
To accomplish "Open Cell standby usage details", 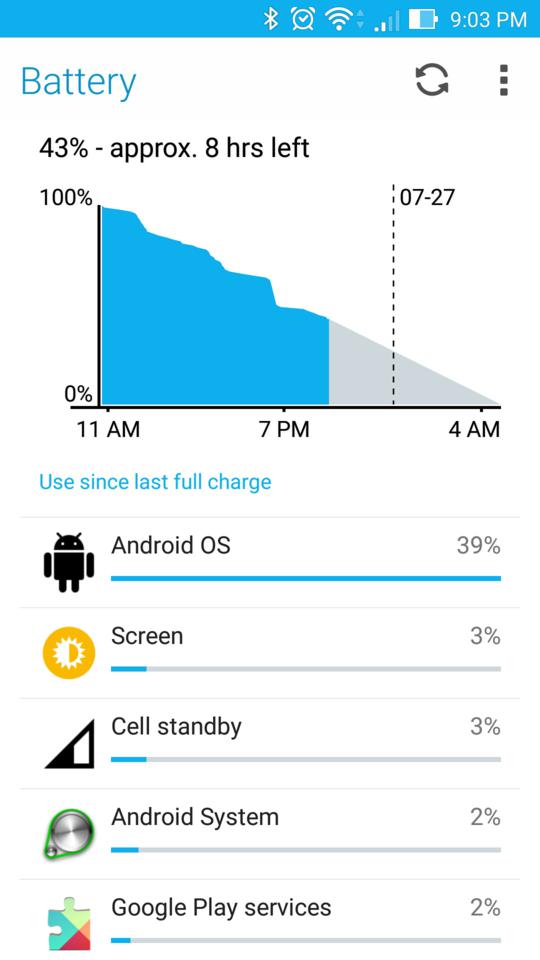I will click(270, 744).
